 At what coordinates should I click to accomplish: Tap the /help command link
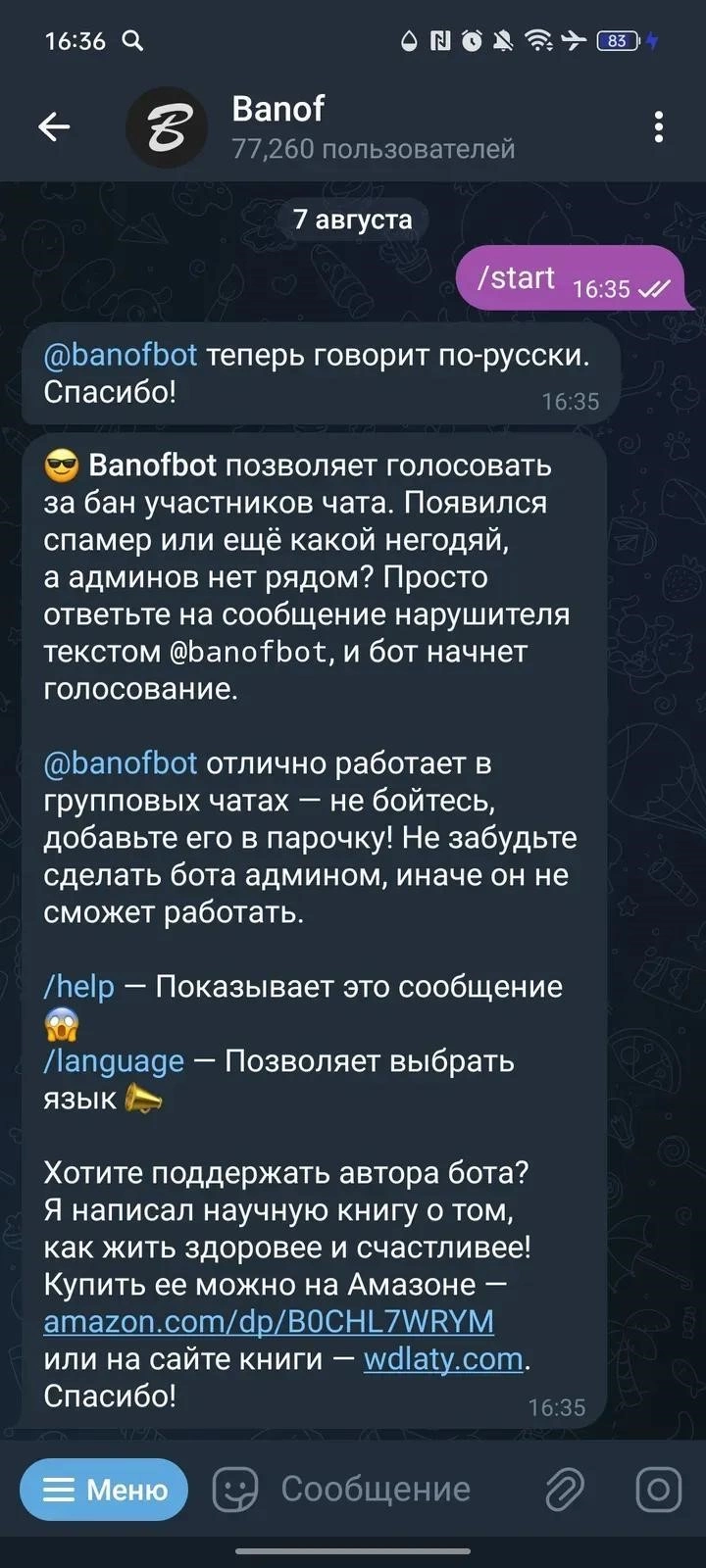[79, 987]
